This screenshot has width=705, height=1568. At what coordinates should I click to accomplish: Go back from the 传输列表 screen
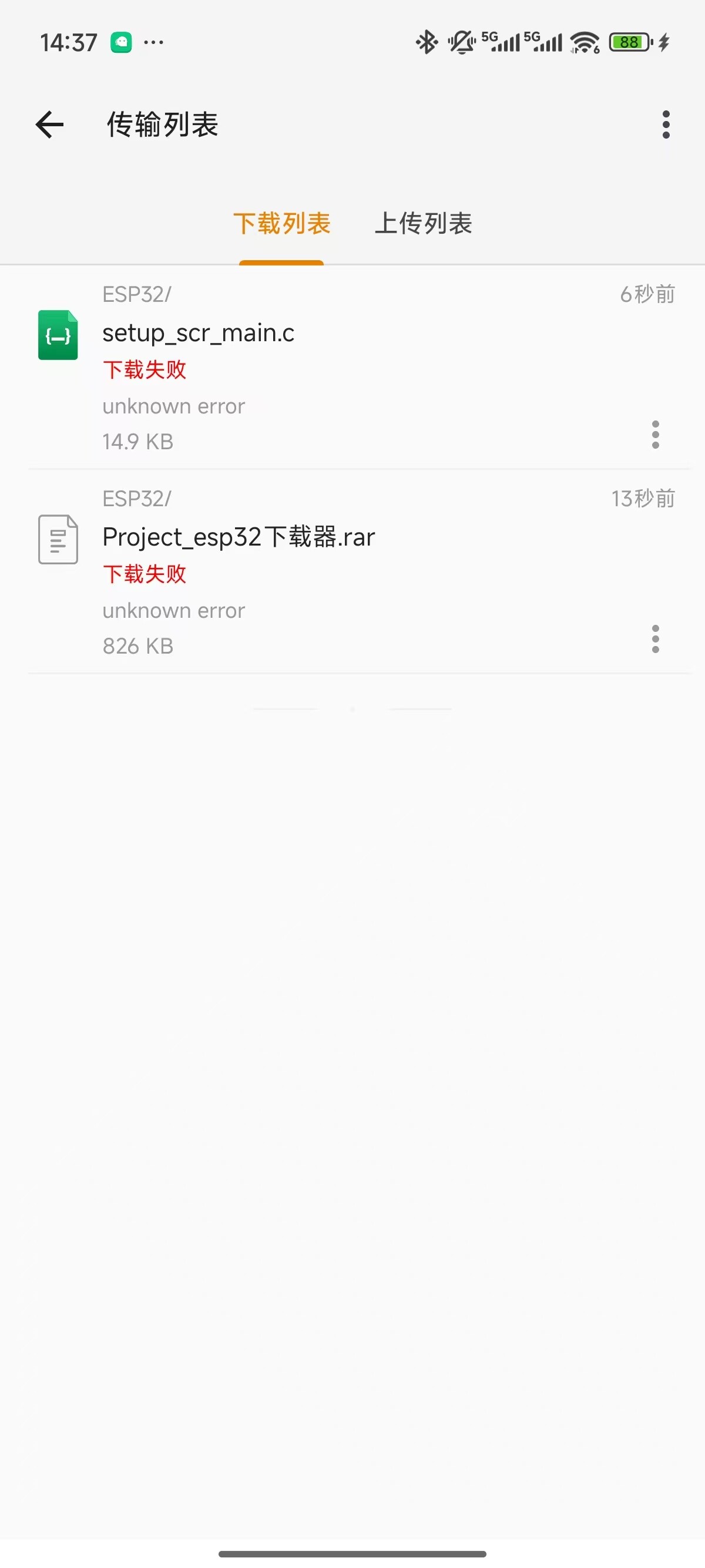pos(50,125)
